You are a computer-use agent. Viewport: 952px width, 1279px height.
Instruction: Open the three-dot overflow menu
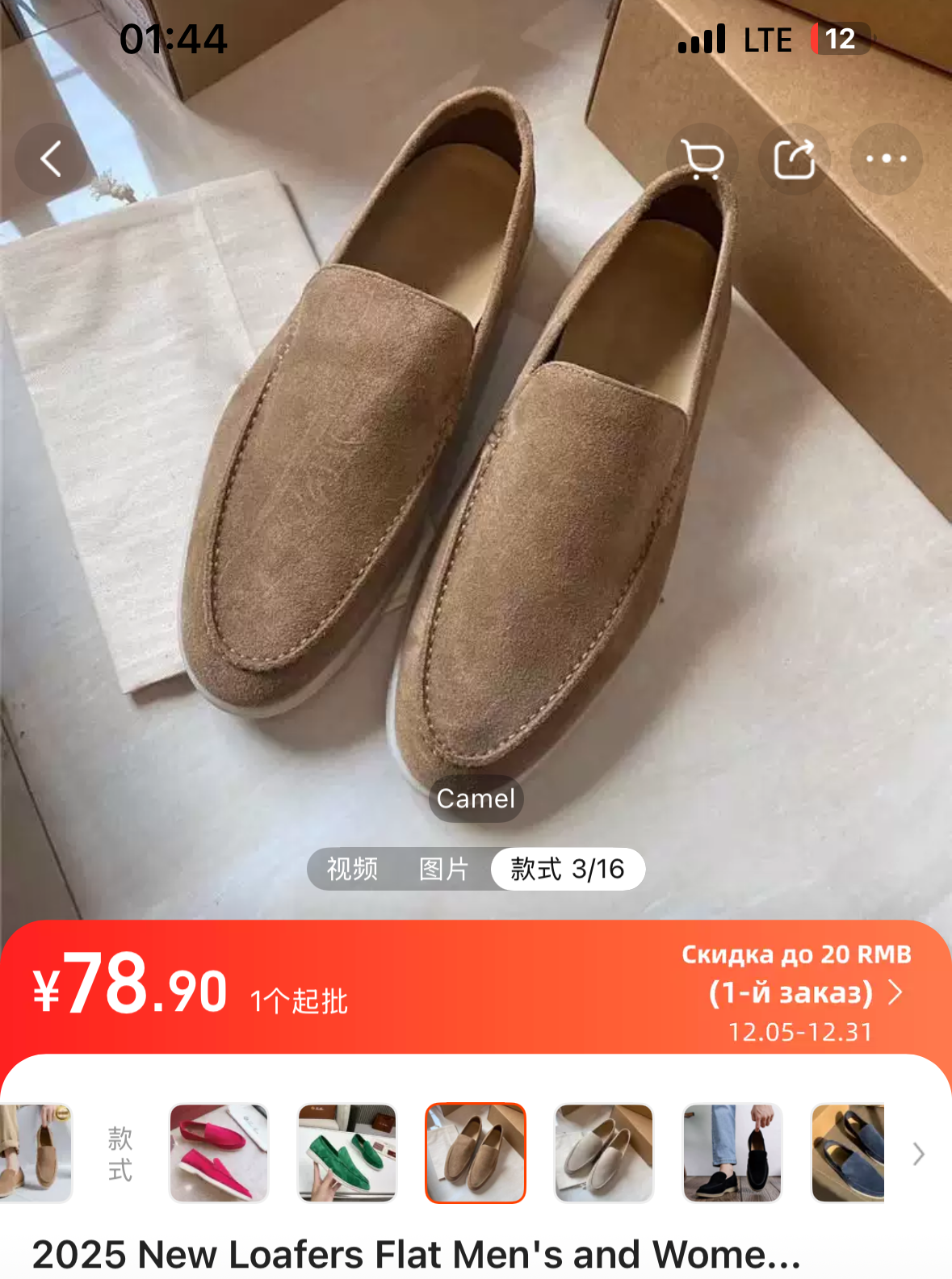(x=887, y=159)
